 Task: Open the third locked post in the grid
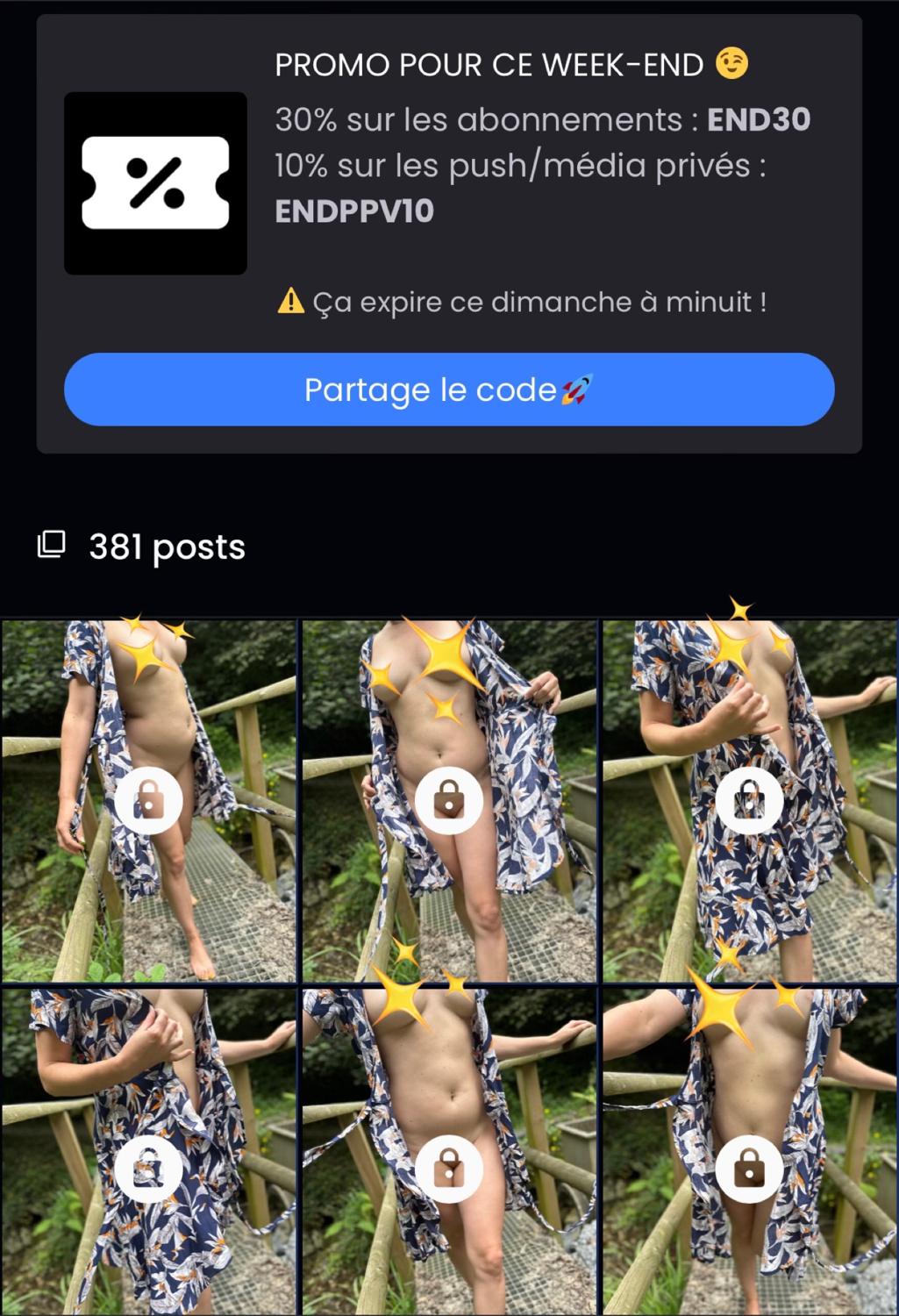click(748, 800)
